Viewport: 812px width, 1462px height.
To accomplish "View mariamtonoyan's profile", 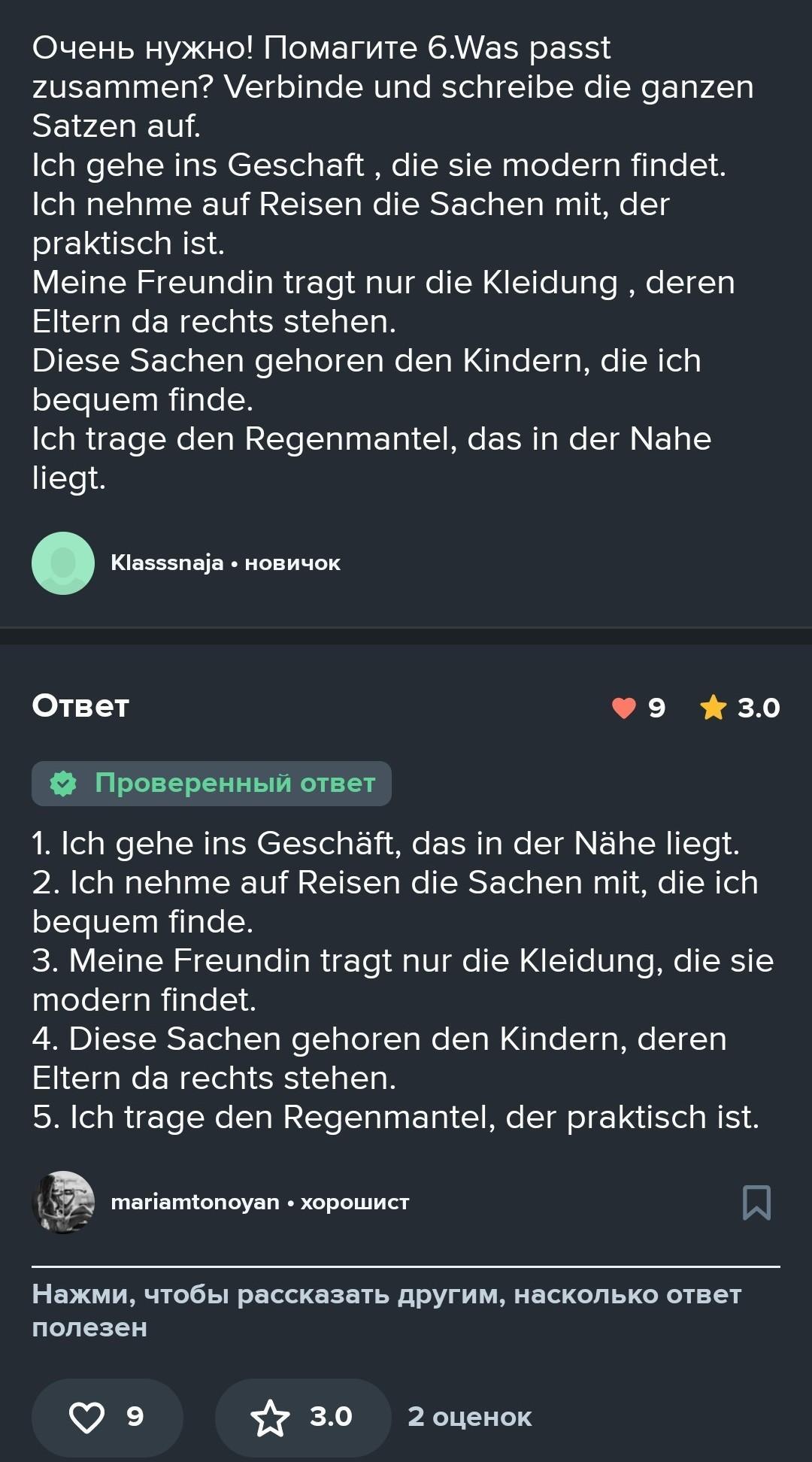I will point(63,1202).
